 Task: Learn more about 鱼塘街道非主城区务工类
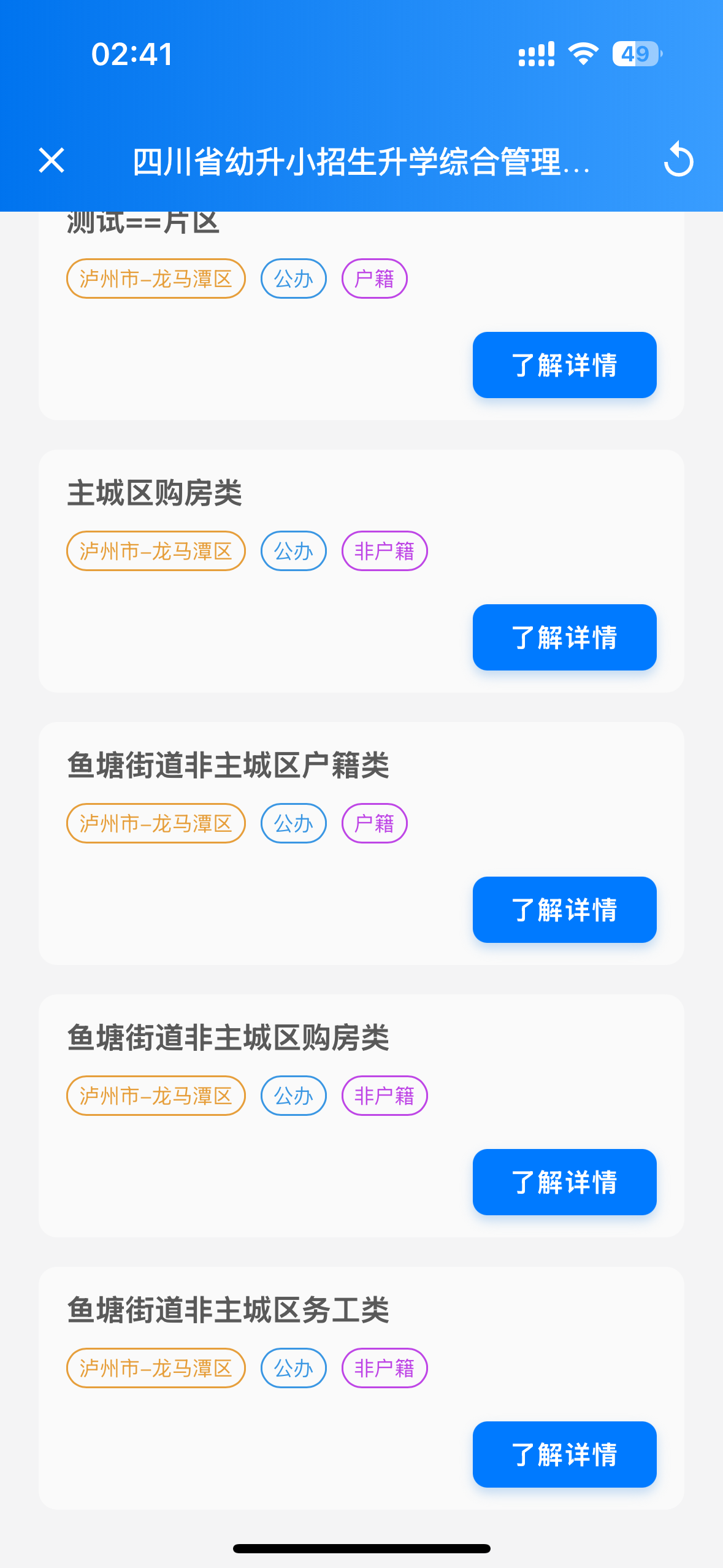click(564, 1455)
